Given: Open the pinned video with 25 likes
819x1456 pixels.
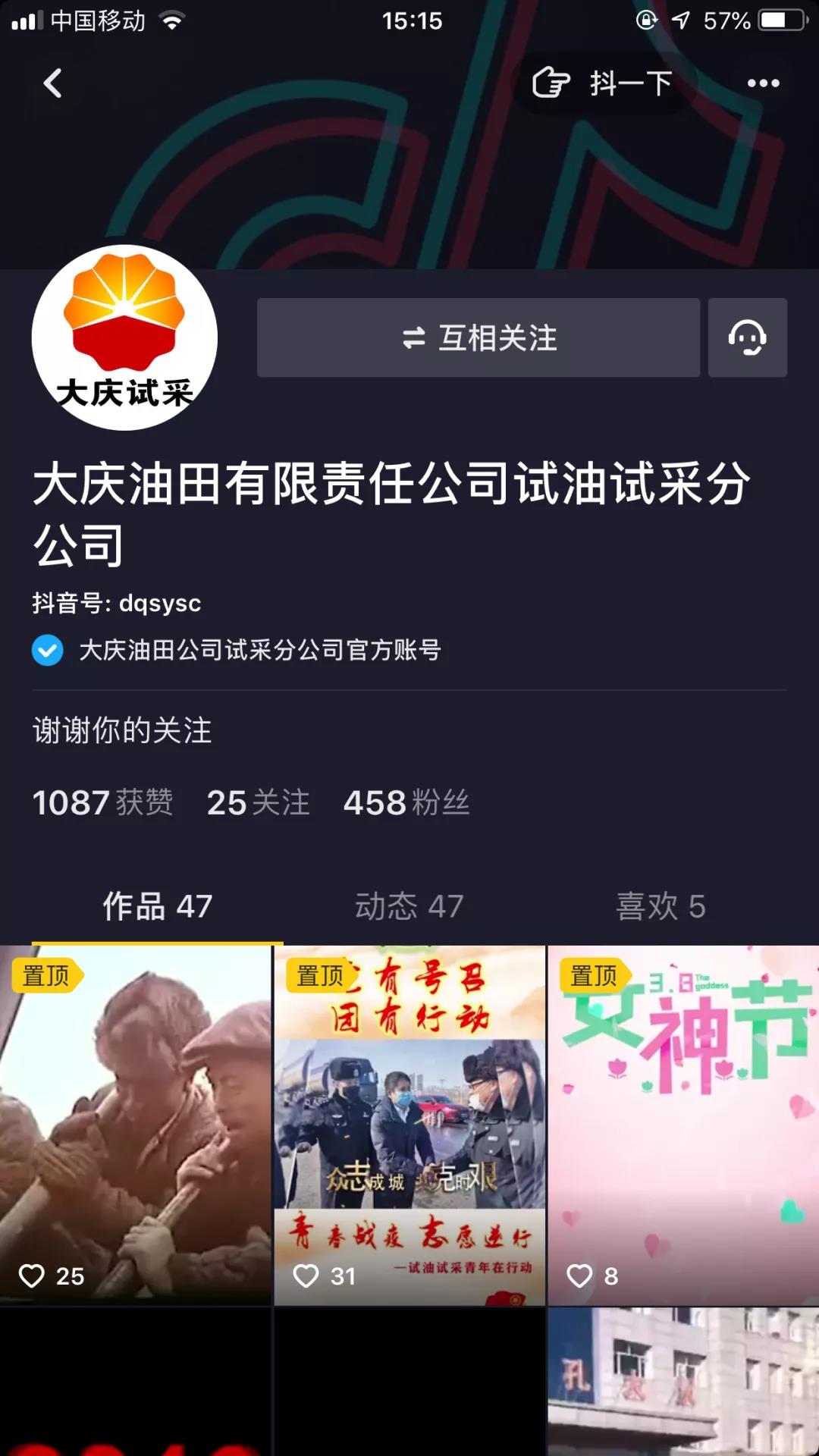Looking at the screenshot, I should pos(135,1125).
